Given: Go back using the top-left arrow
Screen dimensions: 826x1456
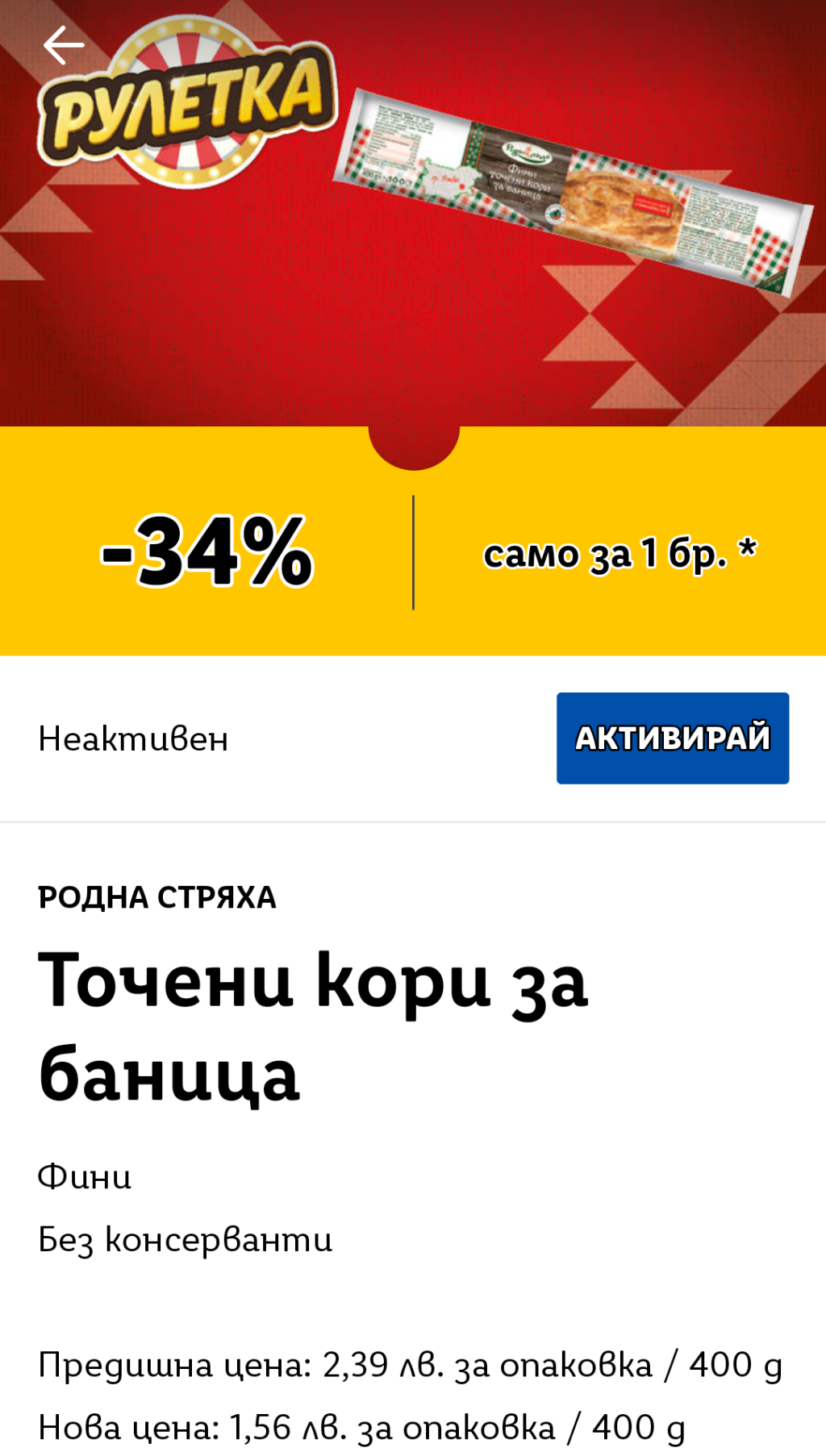Looking at the screenshot, I should point(64,45).
